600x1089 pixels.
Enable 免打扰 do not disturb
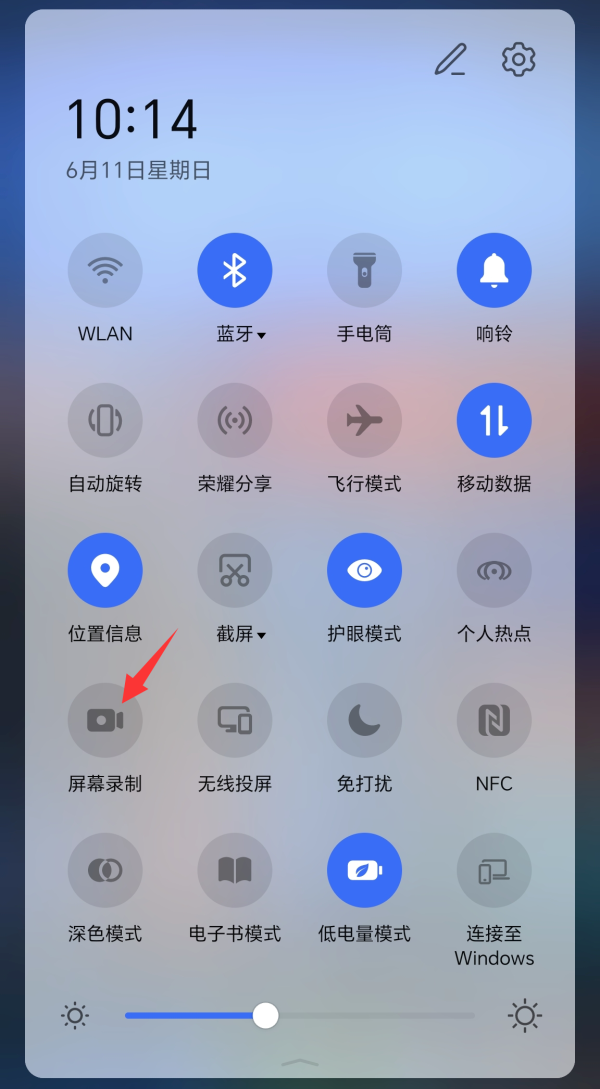tap(365, 720)
